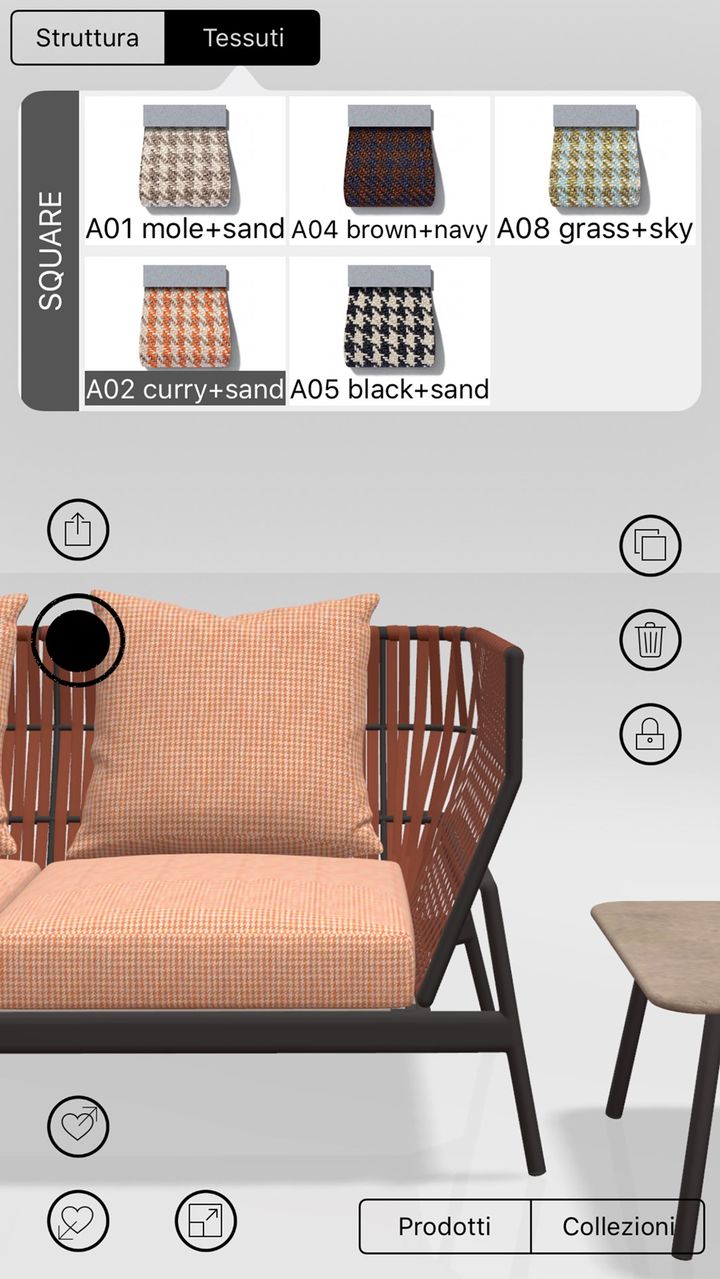Tap the heart with incoming arrow icon
Viewport: 720px width, 1279px height.
point(78,1221)
